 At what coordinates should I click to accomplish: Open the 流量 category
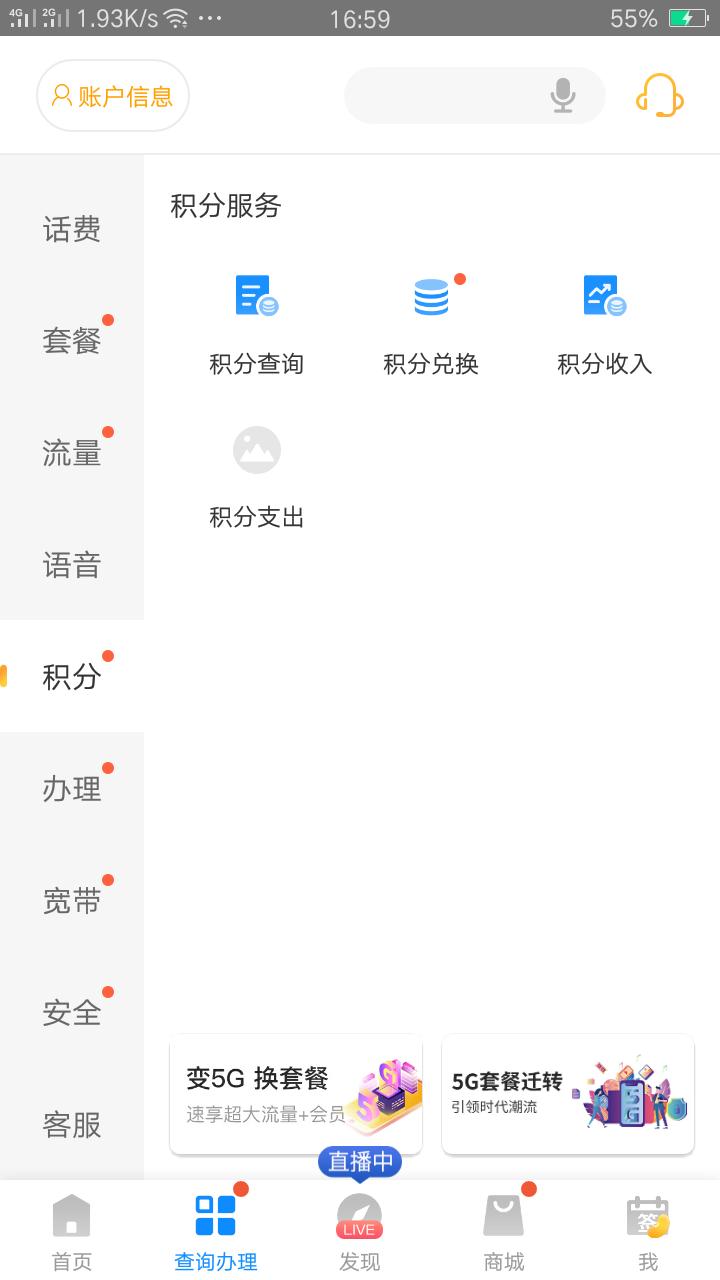71,453
